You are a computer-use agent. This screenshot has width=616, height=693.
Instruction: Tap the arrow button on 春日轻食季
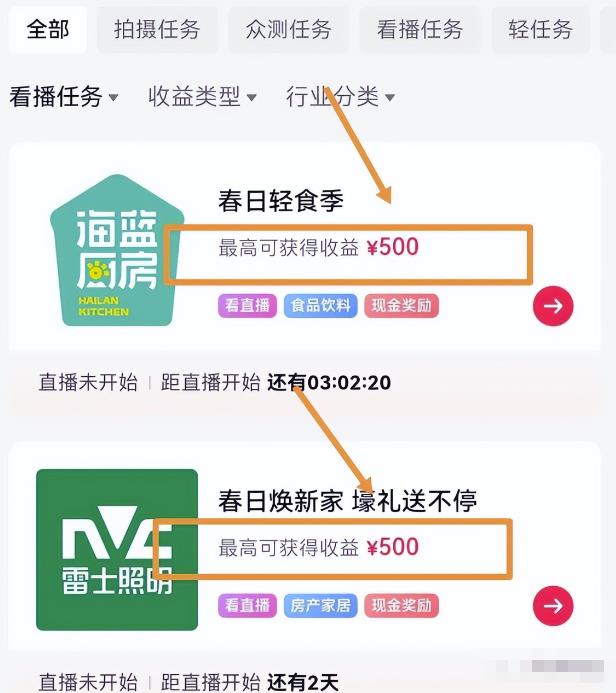click(553, 306)
